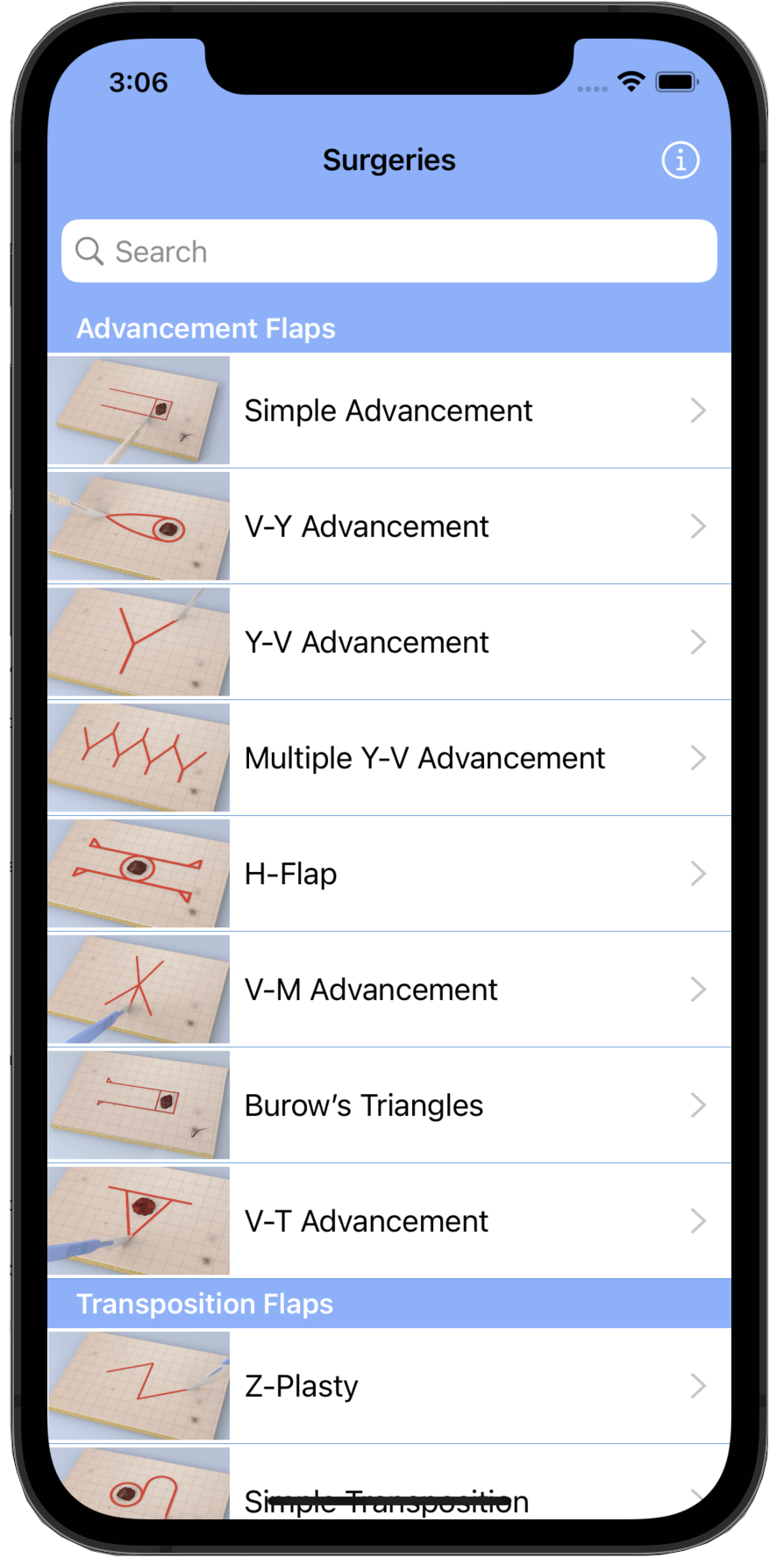Open Simple Advancement surgery
This screenshot has height=1565, width=784.
point(388,411)
